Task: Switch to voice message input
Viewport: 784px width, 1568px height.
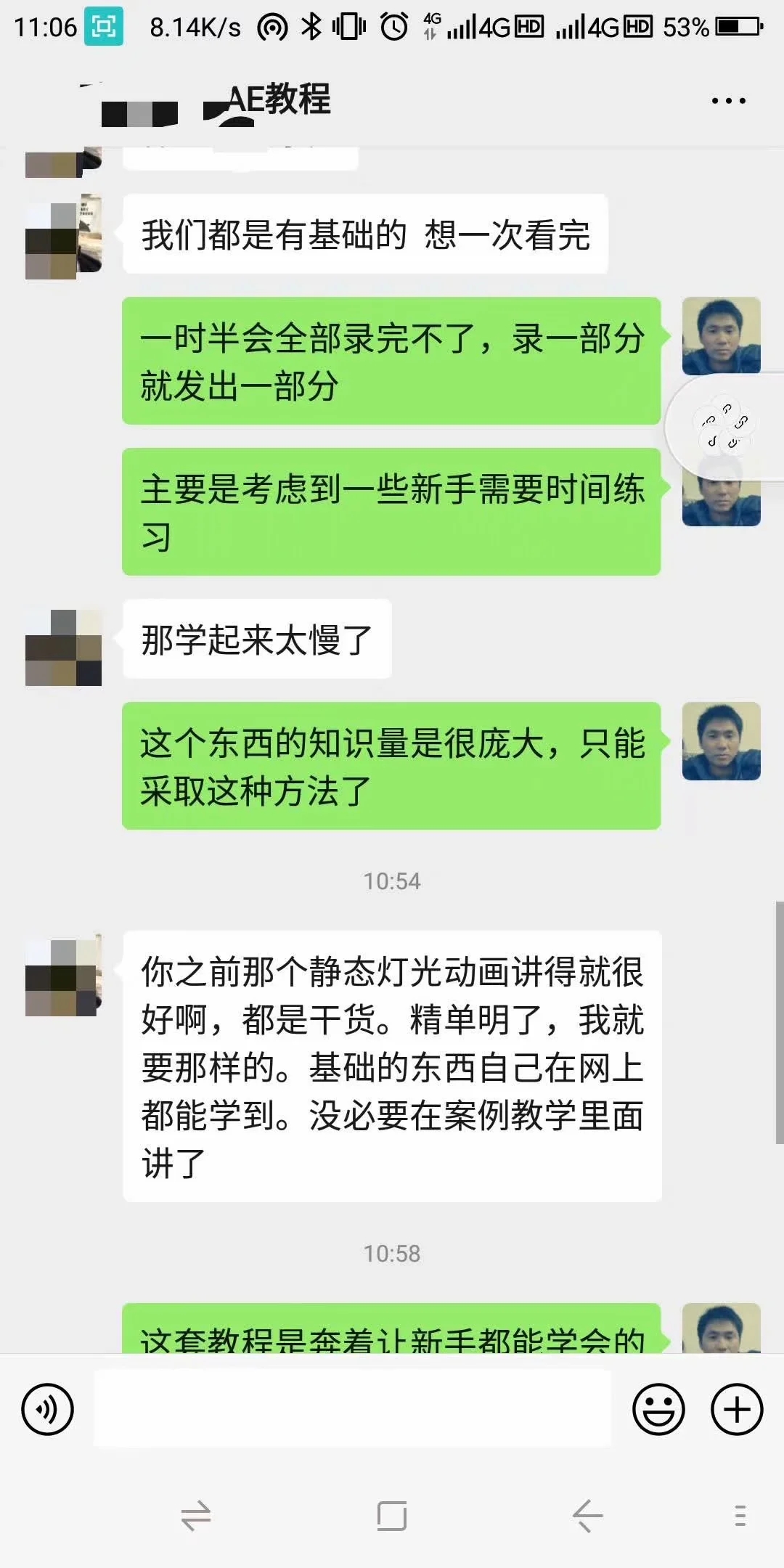Action: [x=48, y=1410]
